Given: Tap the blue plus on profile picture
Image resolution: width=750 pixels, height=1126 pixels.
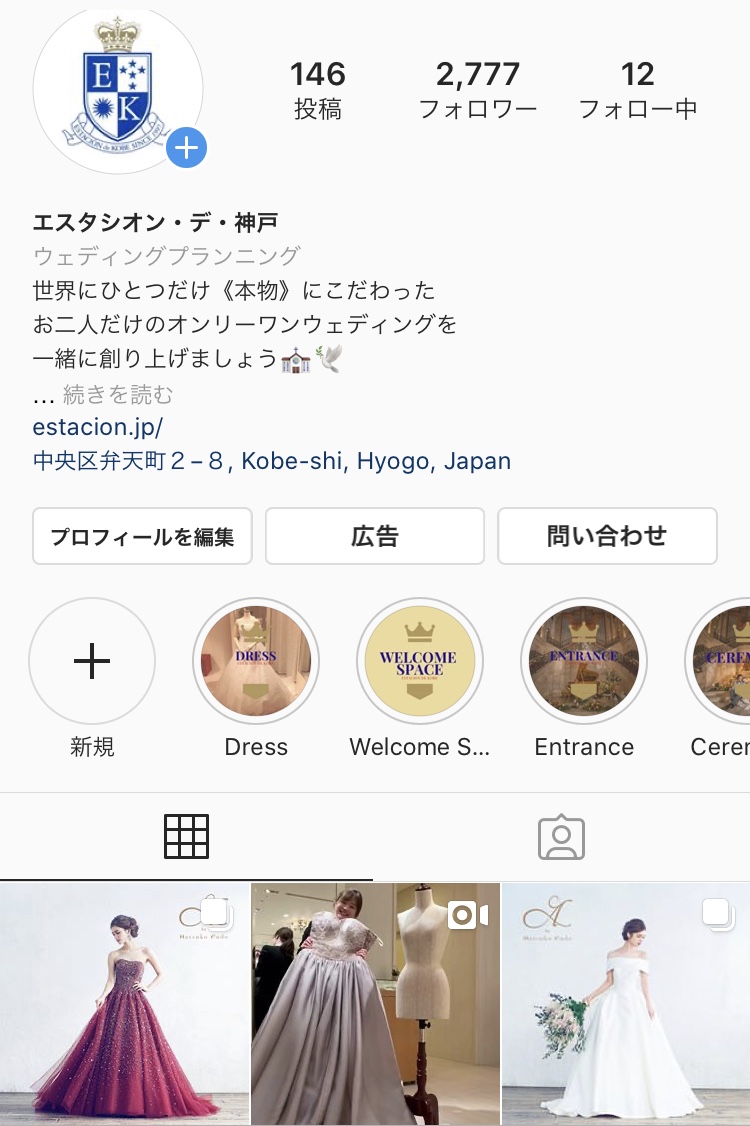Looking at the screenshot, I should click(186, 149).
